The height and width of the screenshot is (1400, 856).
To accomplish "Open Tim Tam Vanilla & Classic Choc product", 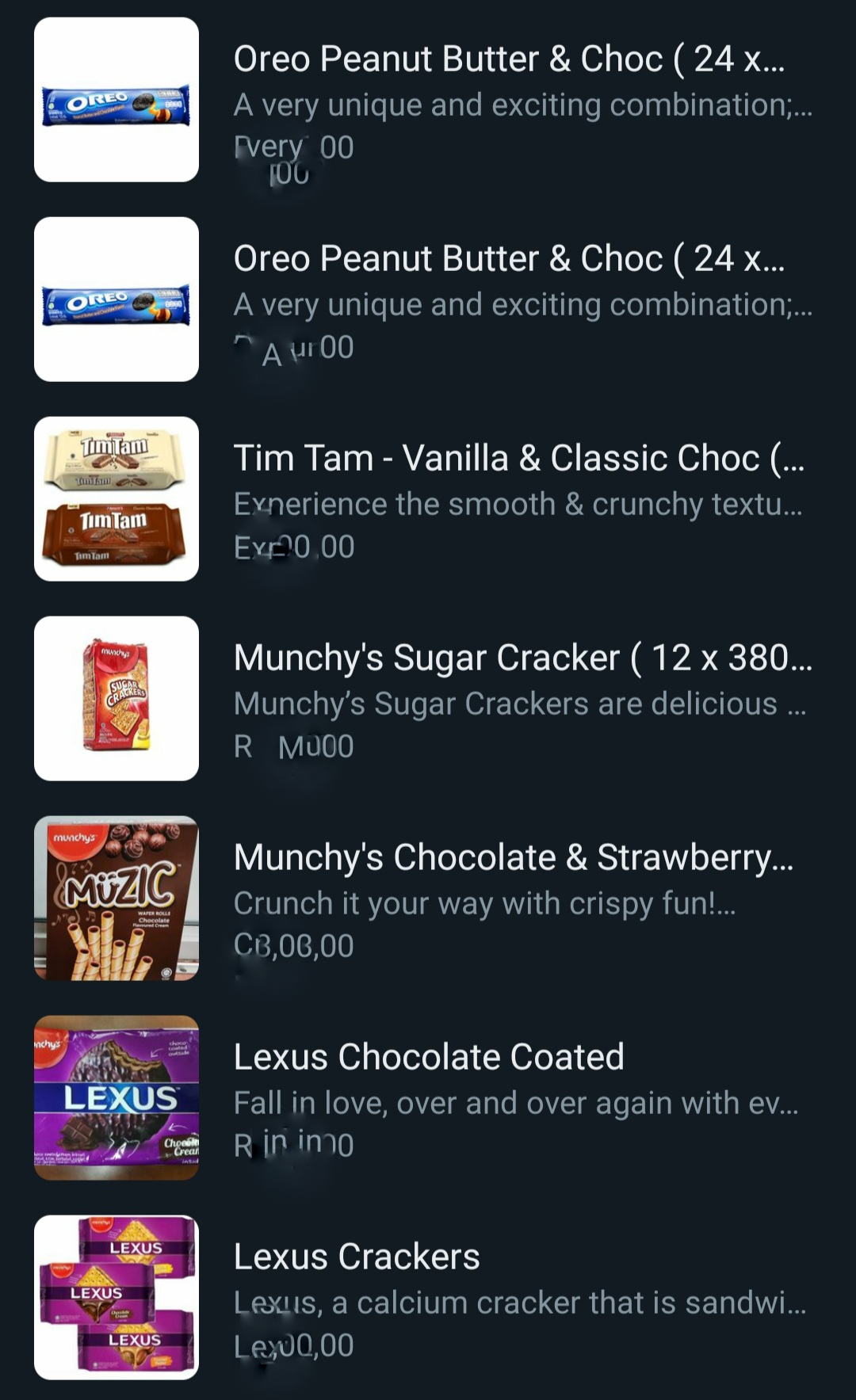I will coord(518,459).
